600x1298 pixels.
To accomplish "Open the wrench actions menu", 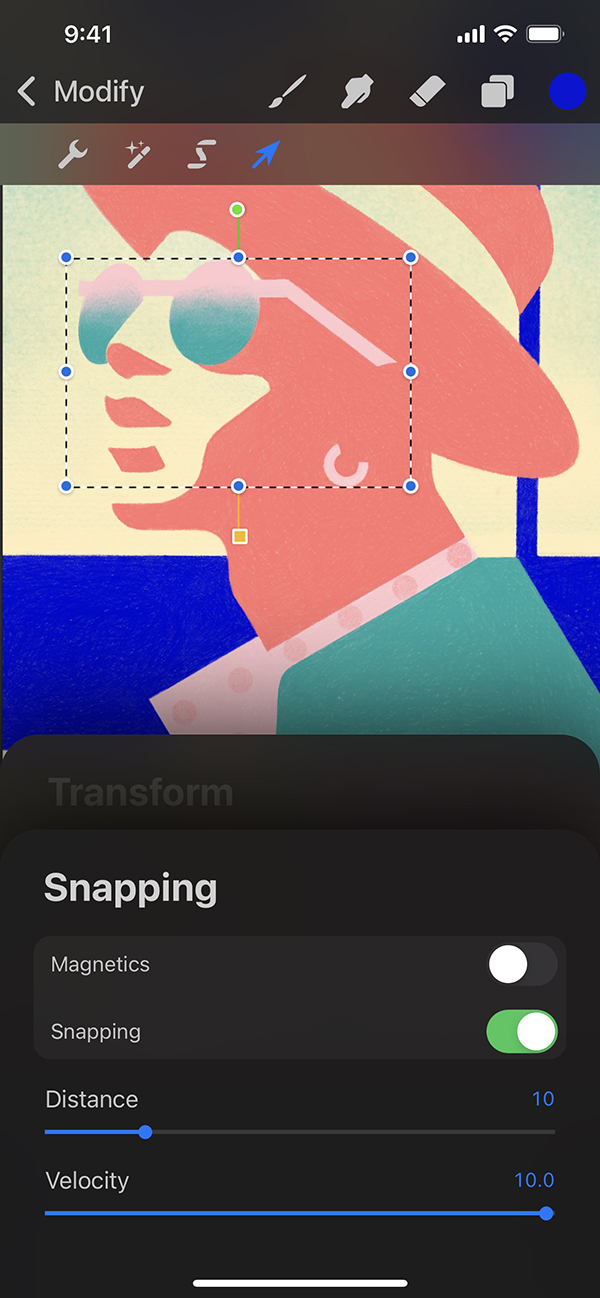I will pyautogui.click(x=72, y=154).
